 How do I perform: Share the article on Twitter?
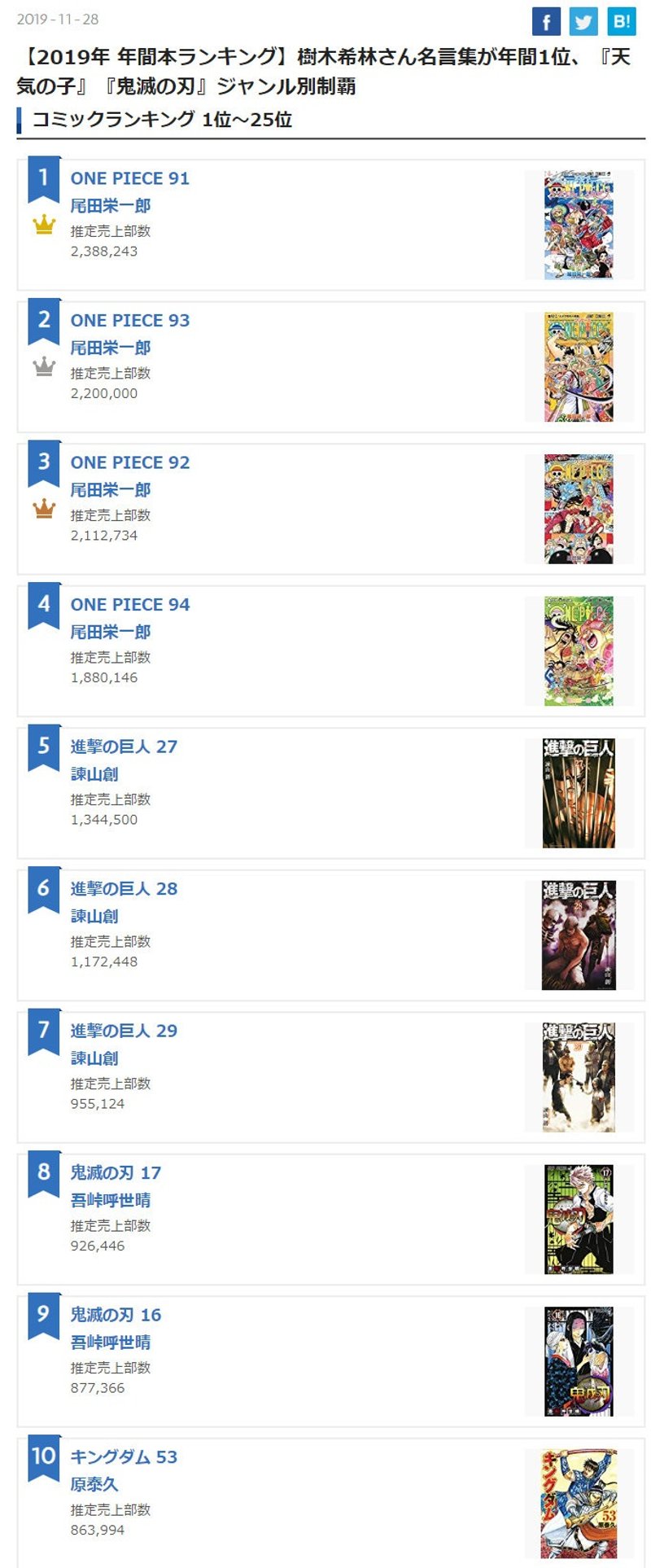click(583, 21)
